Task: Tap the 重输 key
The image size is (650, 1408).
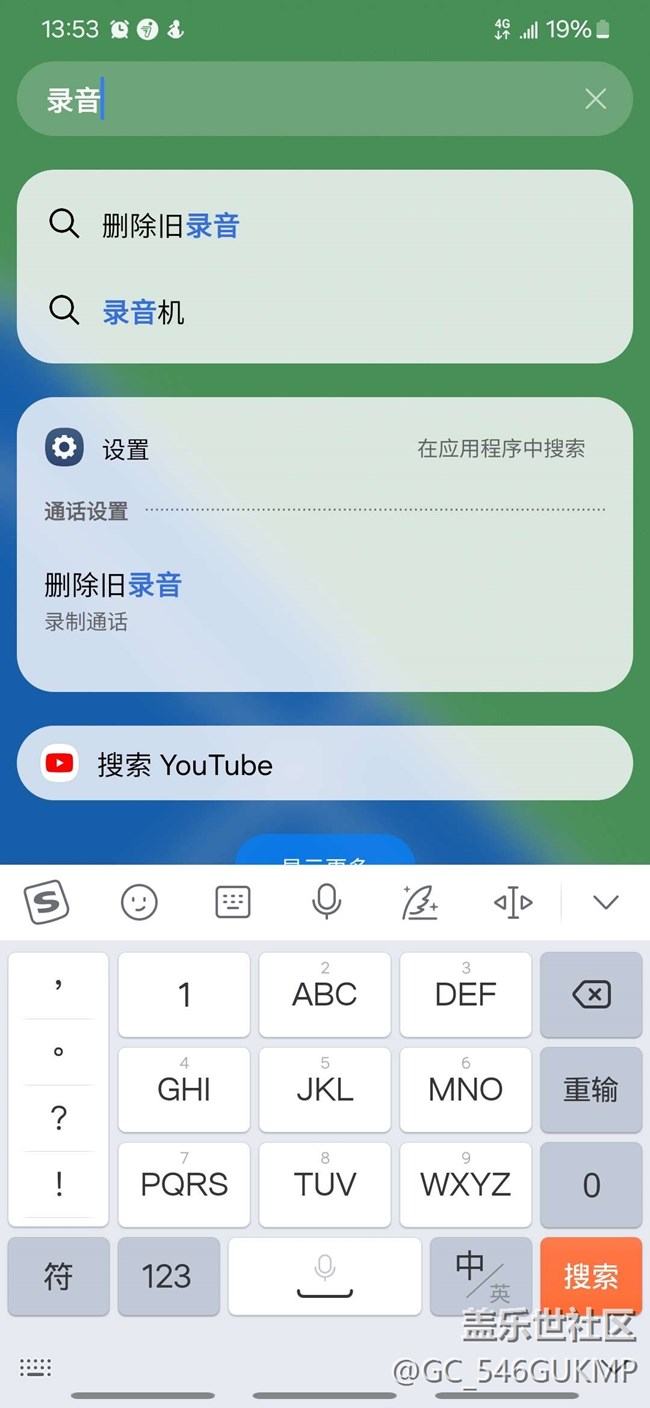Action: tap(591, 1089)
